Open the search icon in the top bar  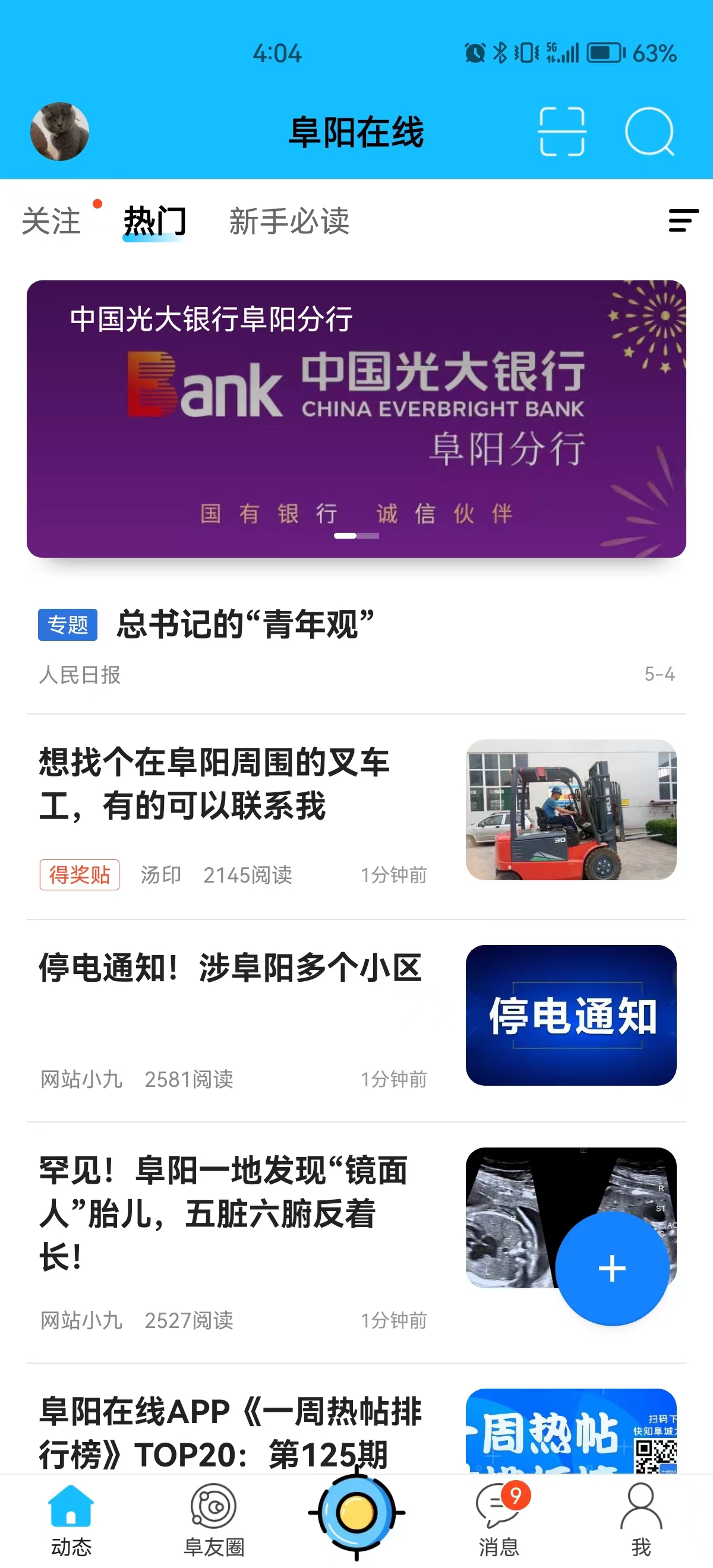point(650,132)
